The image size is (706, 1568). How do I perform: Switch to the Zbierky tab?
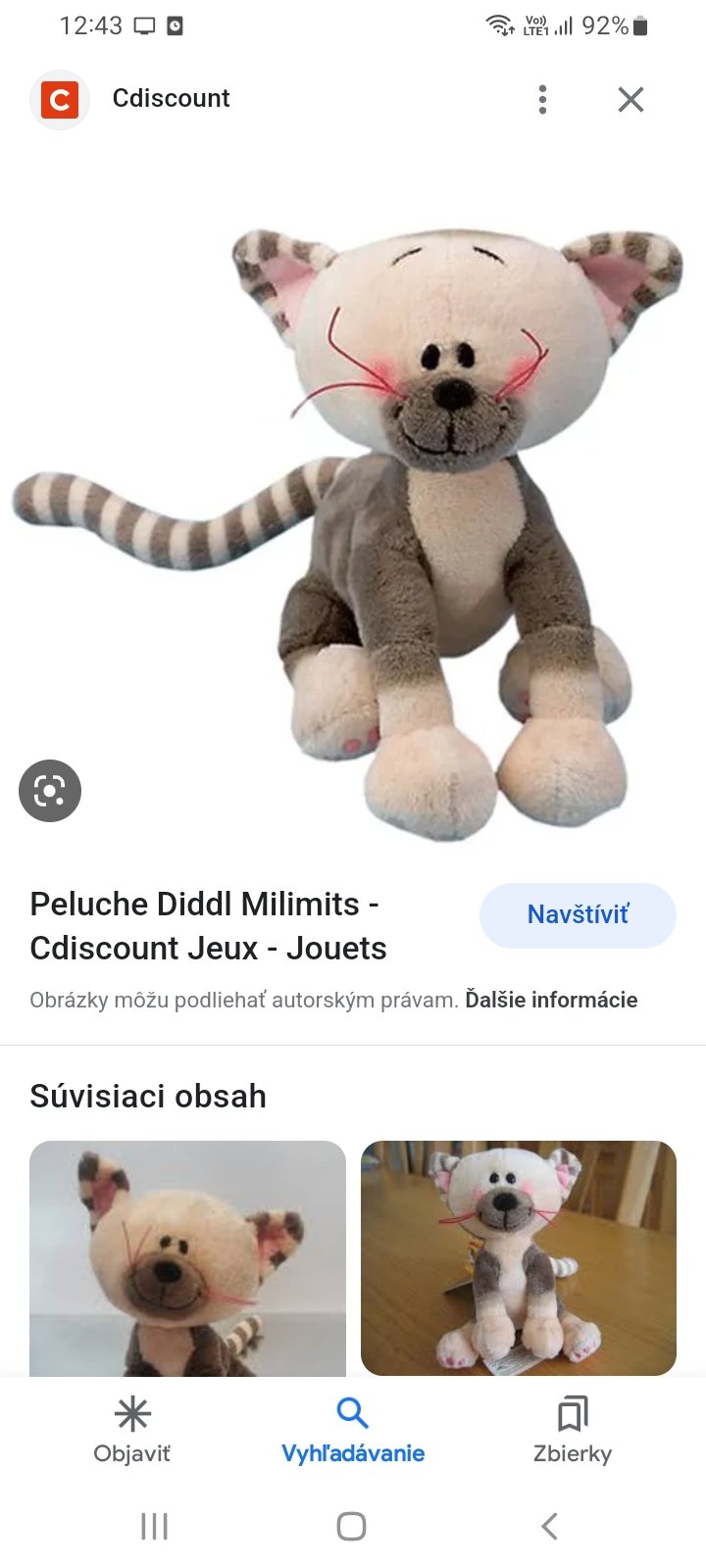(573, 1431)
